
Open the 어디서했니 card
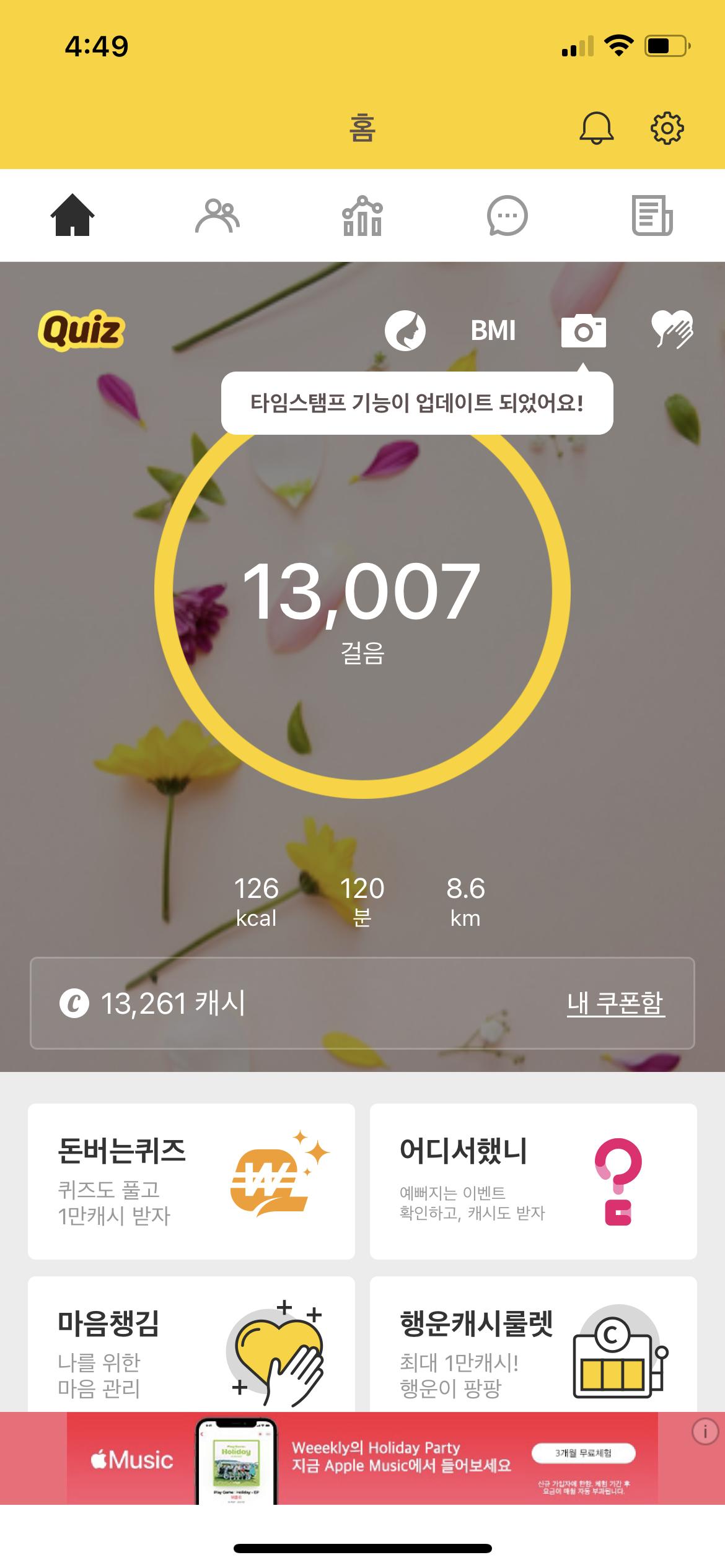(533, 1181)
